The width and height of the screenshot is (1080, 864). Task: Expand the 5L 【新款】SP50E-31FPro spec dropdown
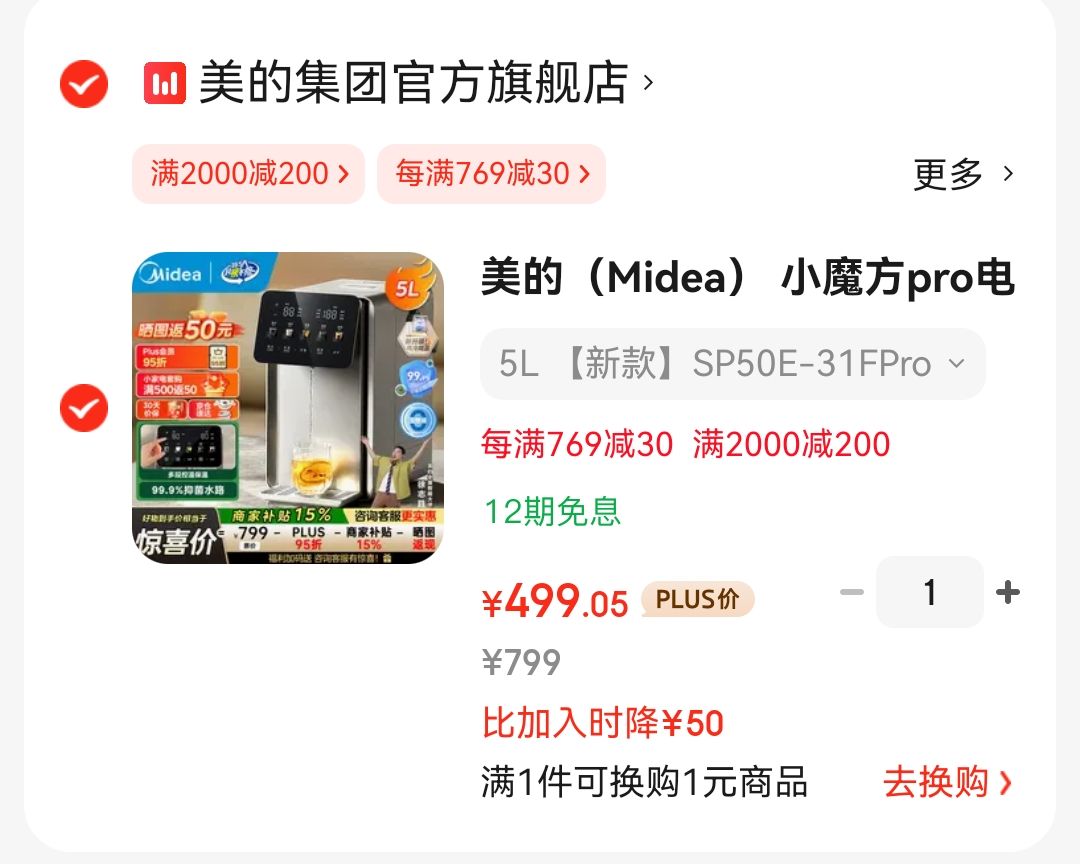732,364
